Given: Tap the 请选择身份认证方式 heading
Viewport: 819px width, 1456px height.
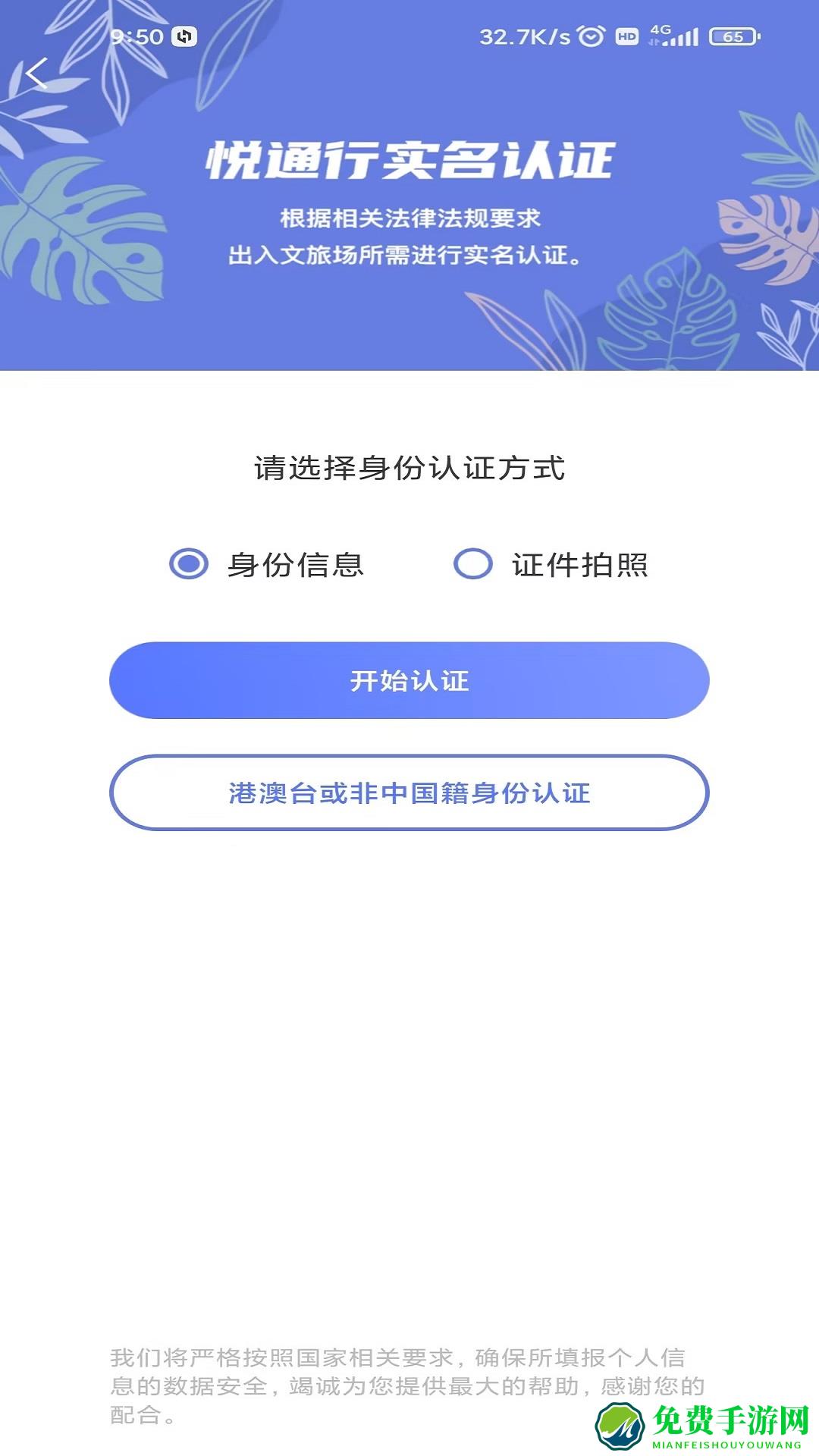Looking at the screenshot, I should [x=409, y=468].
